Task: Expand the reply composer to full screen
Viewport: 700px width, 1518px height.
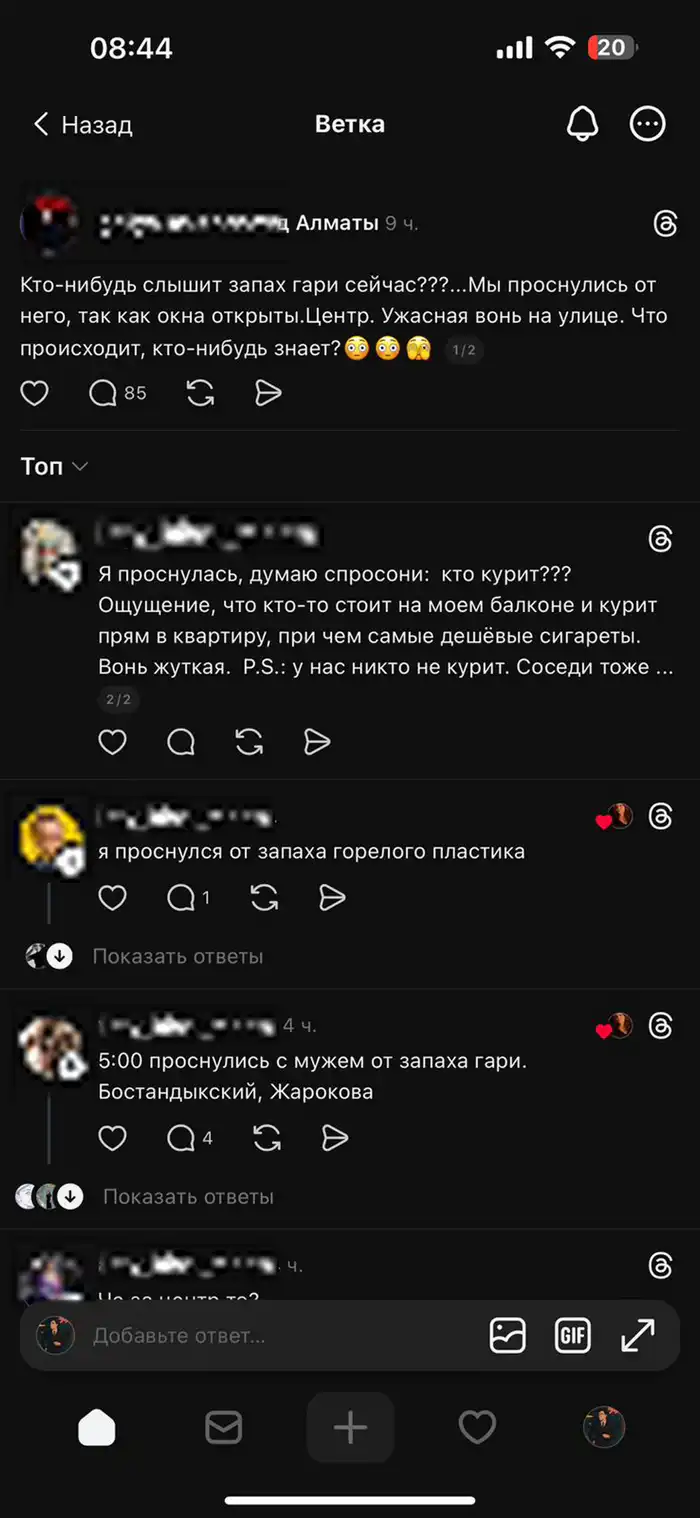Action: (638, 1335)
